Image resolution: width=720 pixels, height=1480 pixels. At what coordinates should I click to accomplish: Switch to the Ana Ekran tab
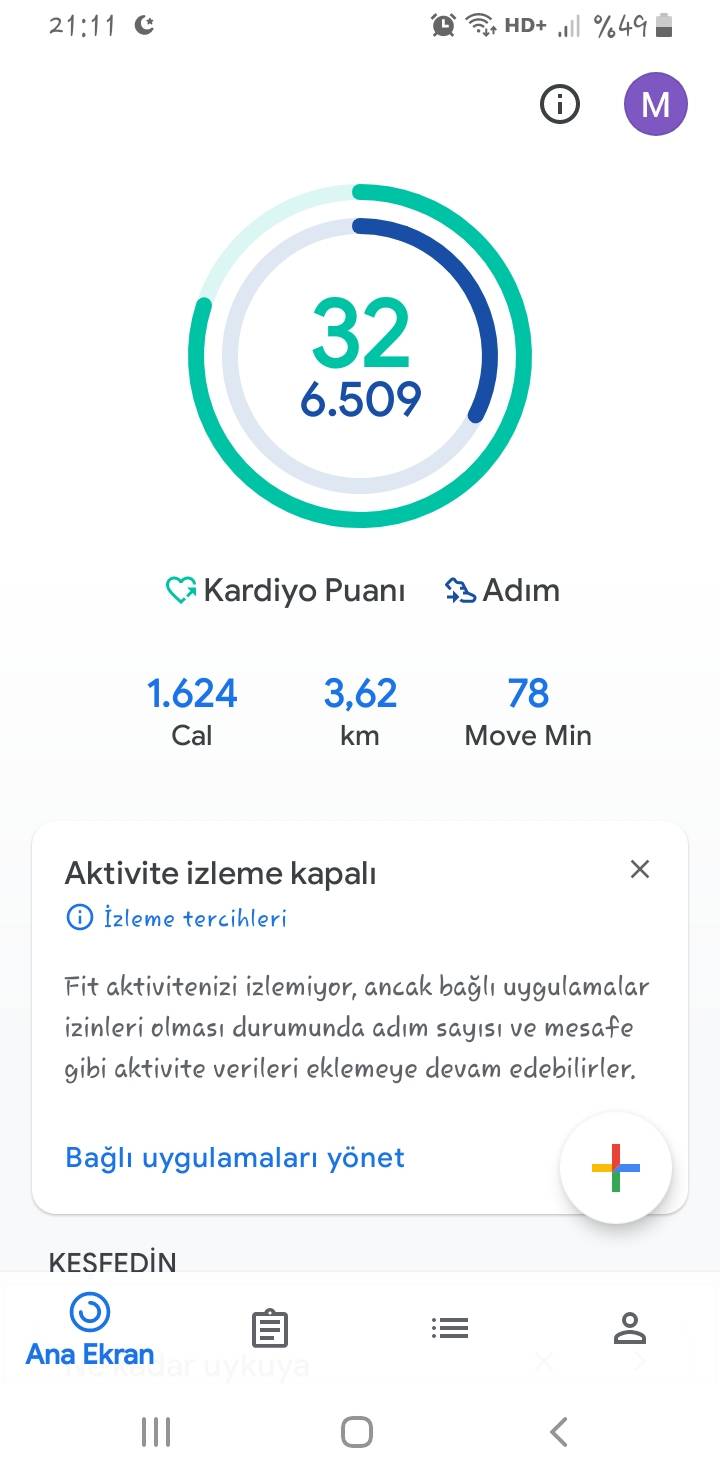[x=90, y=1329]
